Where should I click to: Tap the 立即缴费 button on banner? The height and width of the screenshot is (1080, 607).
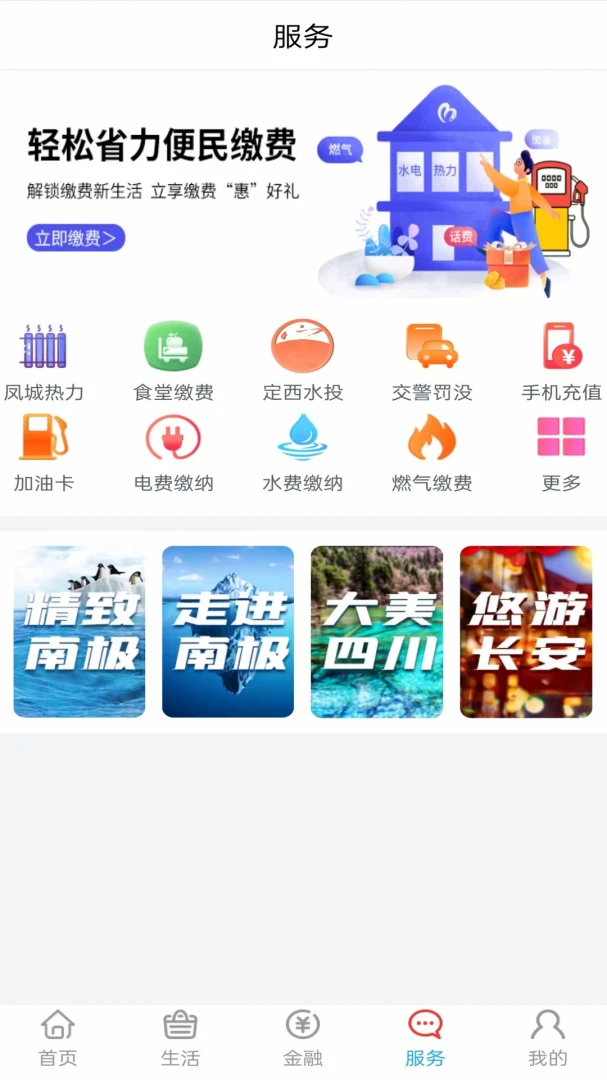pyautogui.click(x=75, y=238)
